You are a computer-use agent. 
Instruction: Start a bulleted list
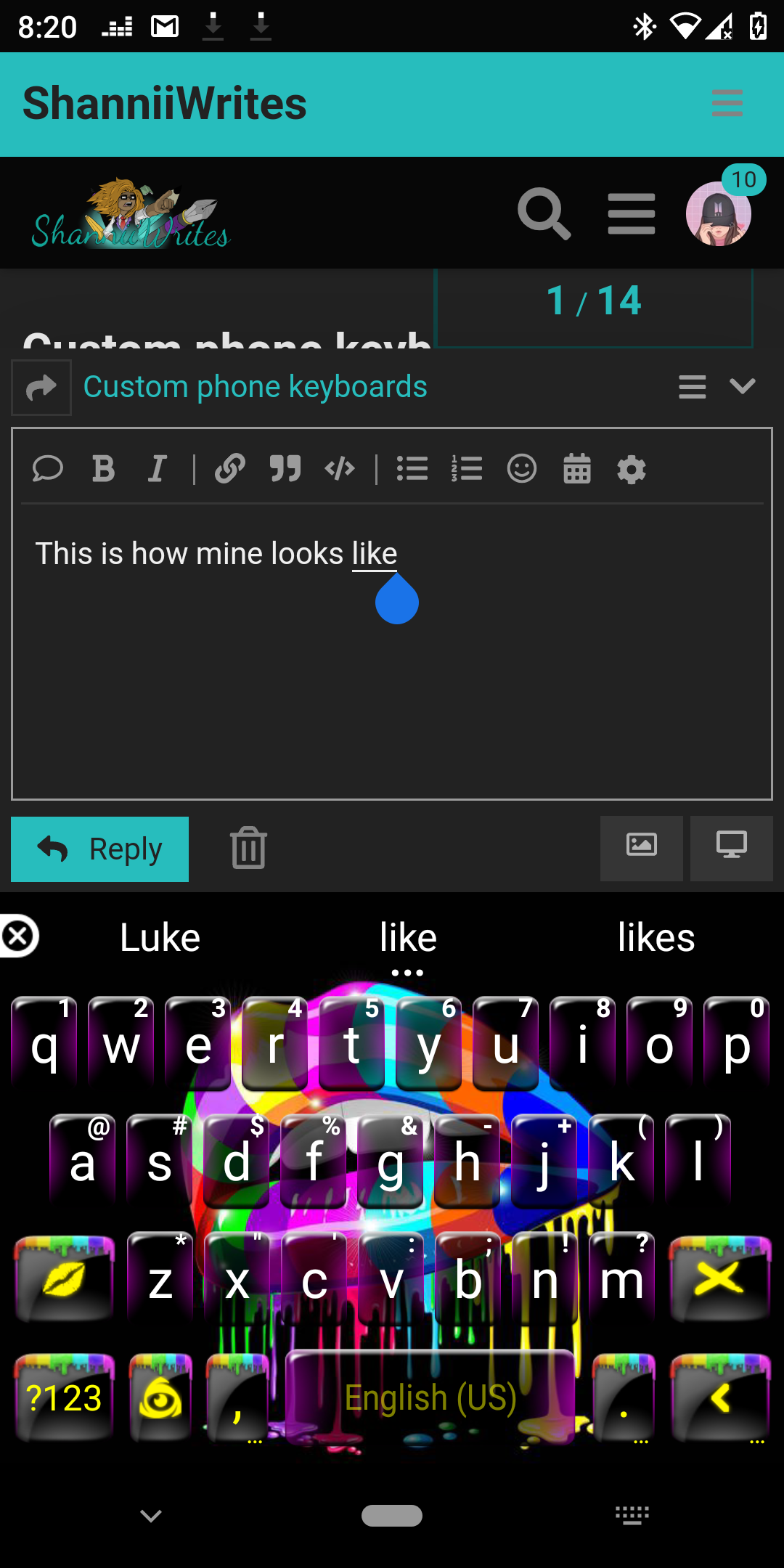coord(412,469)
